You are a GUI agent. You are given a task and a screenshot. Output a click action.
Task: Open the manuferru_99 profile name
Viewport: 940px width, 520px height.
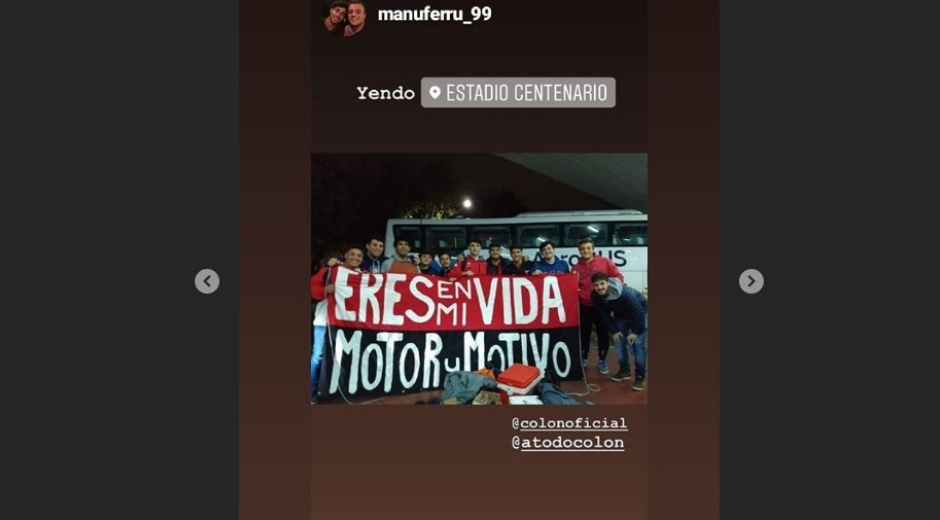(x=434, y=14)
